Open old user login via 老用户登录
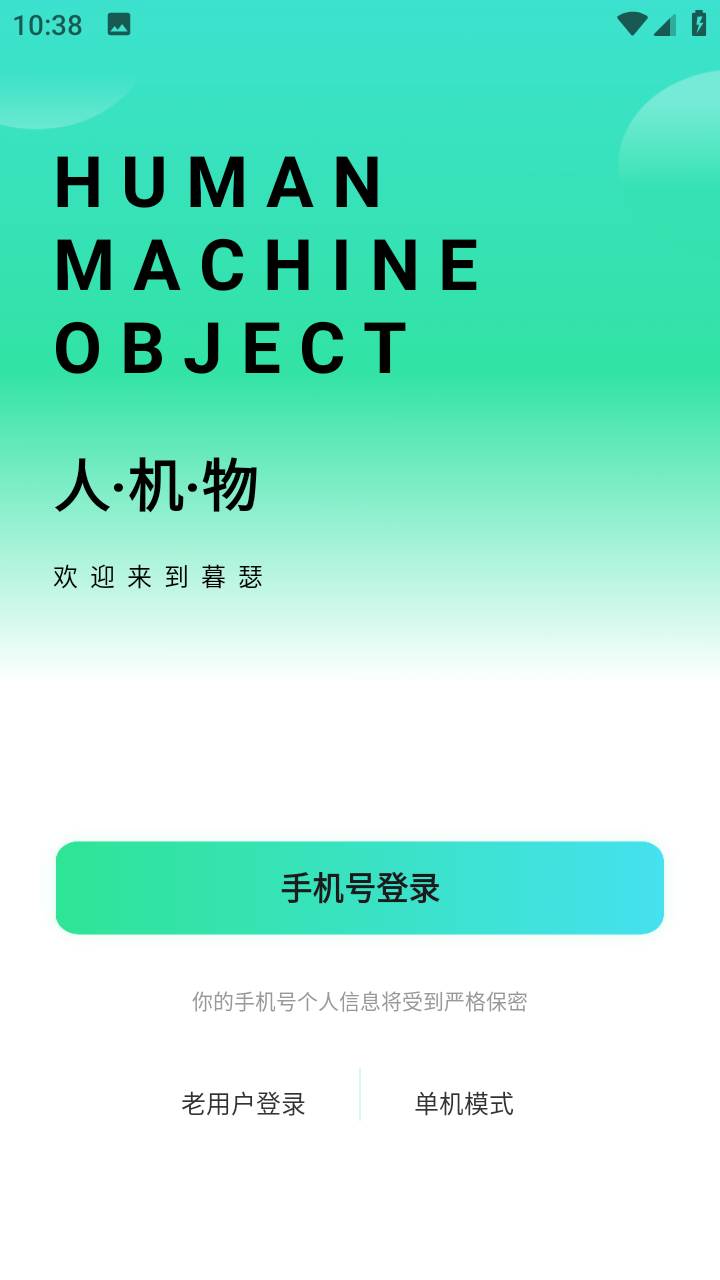 pos(245,1103)
